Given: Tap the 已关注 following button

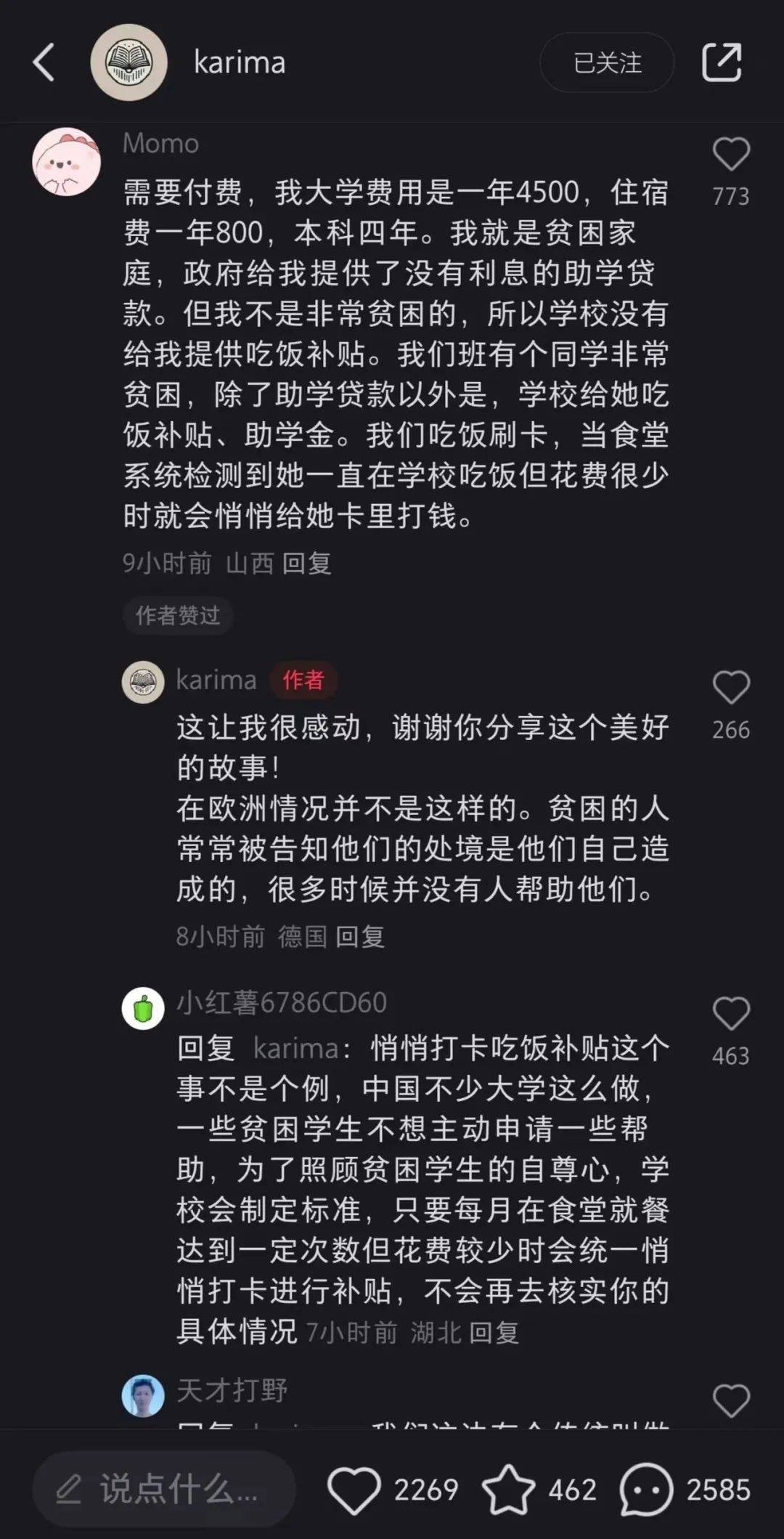Looking at the screenshot, I should (607, 62).
